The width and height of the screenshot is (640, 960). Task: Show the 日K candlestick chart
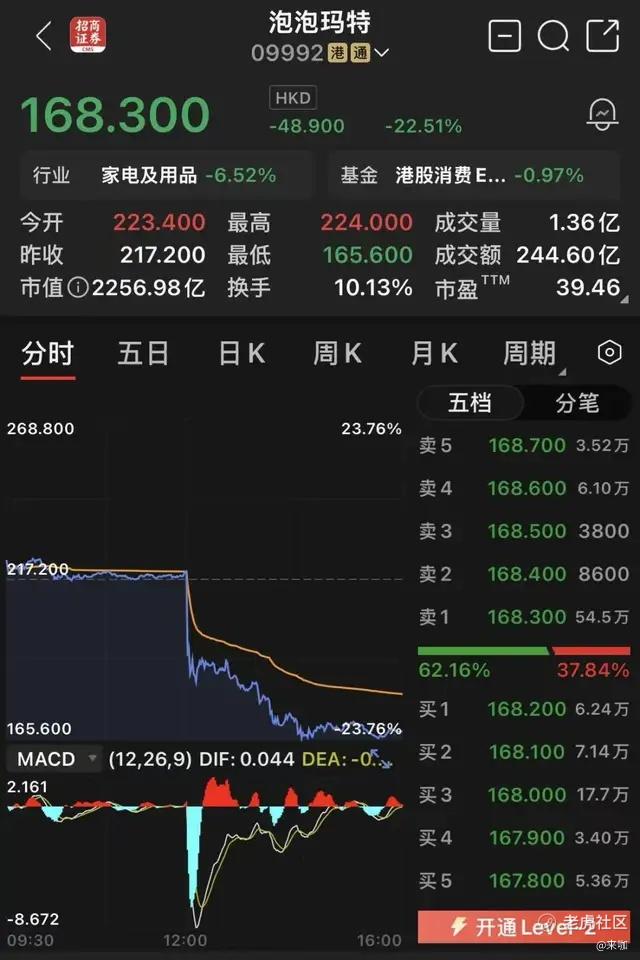[241, 353]
